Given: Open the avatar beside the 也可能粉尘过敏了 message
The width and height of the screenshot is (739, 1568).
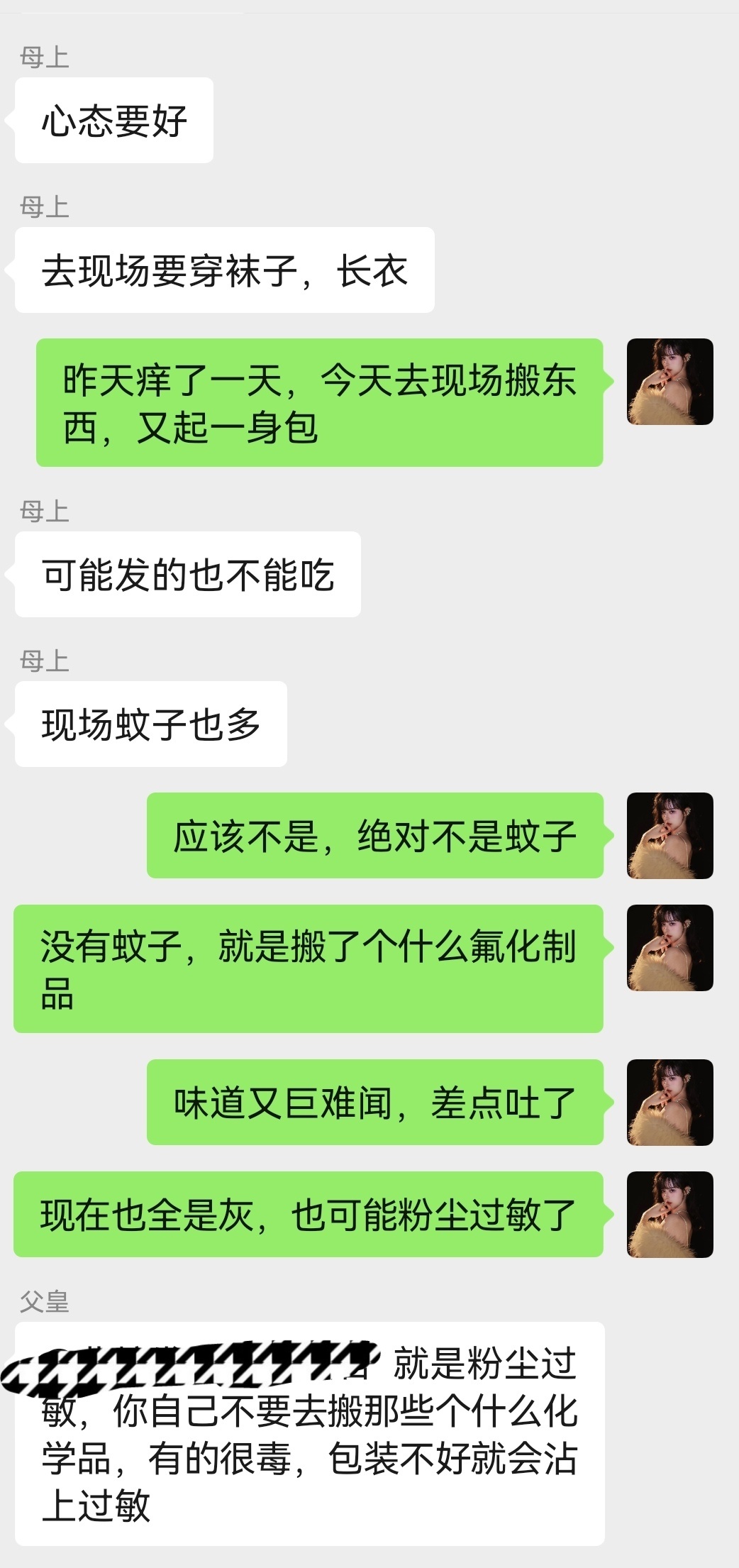Looking at the screenshot, I should 669,1215.
